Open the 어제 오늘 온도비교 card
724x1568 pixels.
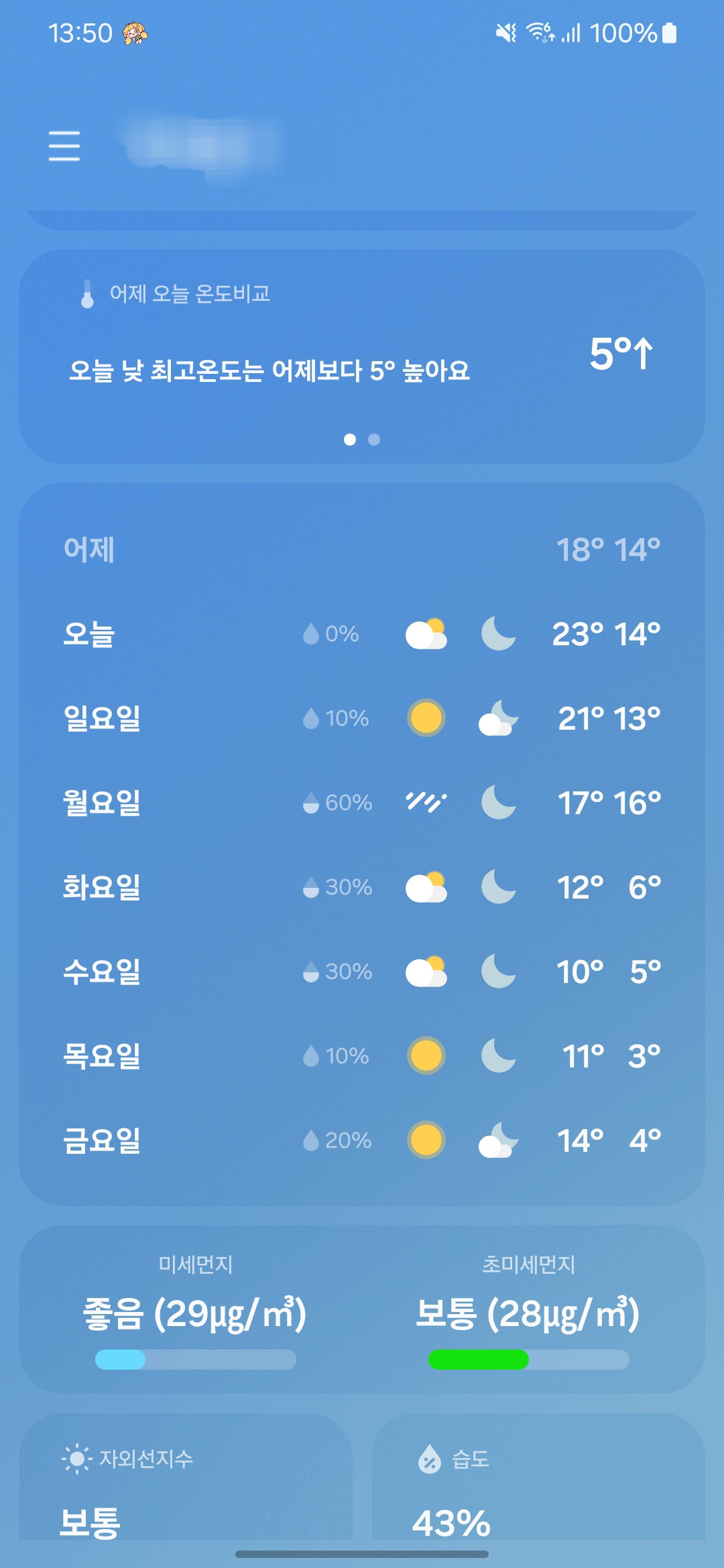tap(362, 355)
